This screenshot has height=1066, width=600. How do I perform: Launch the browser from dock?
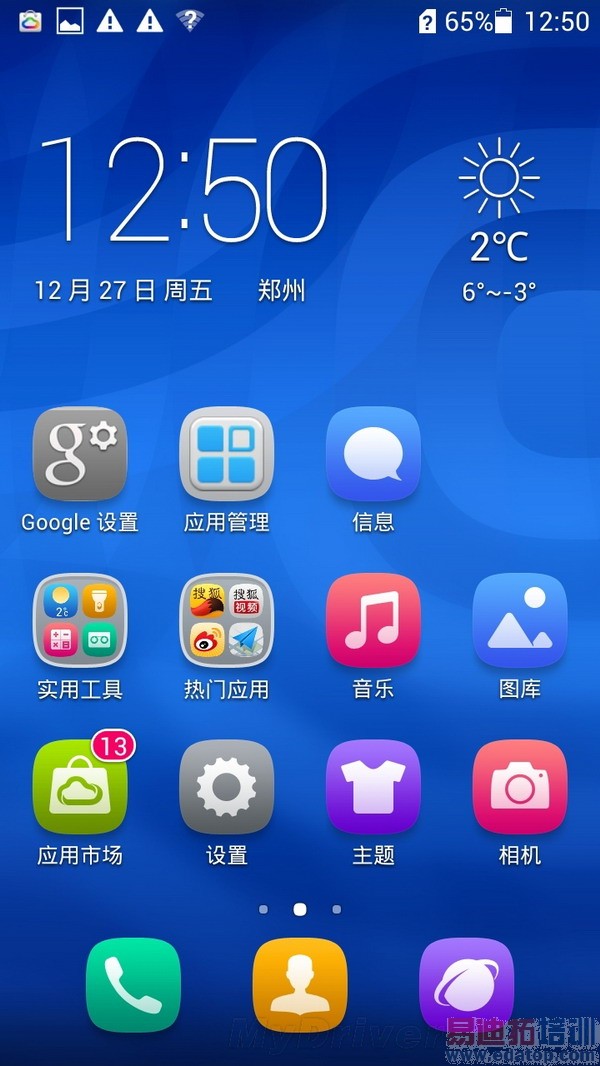point(466,985)
